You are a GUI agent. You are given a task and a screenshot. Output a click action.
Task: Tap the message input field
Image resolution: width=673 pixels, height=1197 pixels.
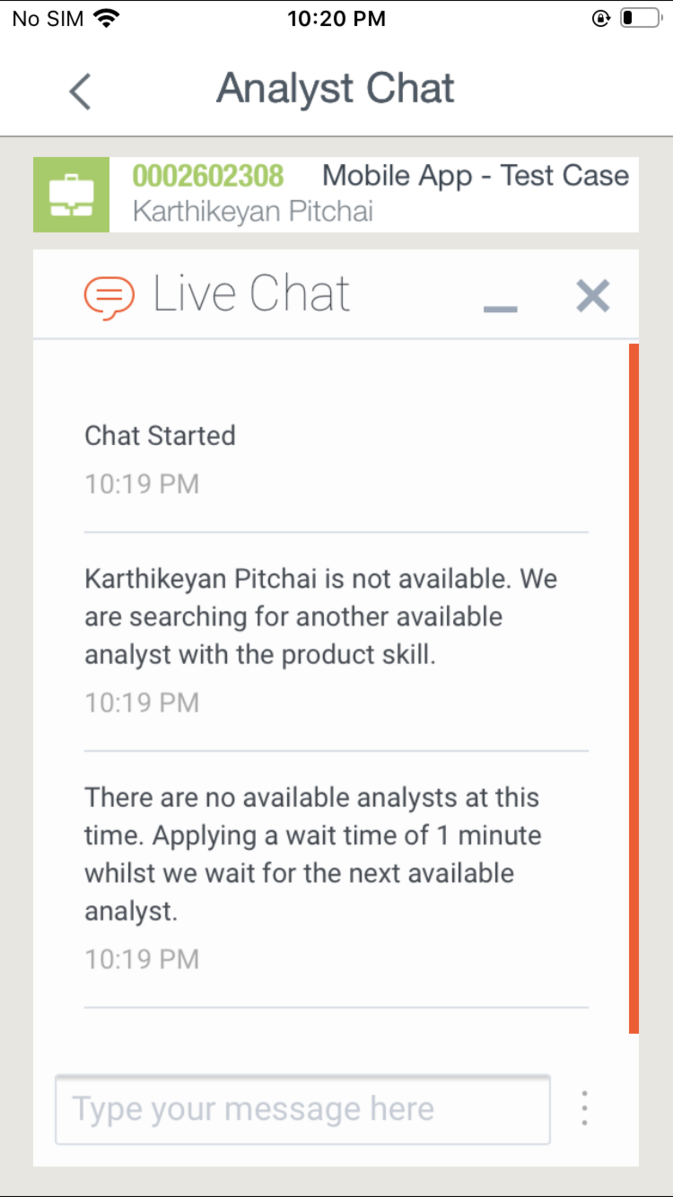pyautogui.click(x=303, y=1109)
